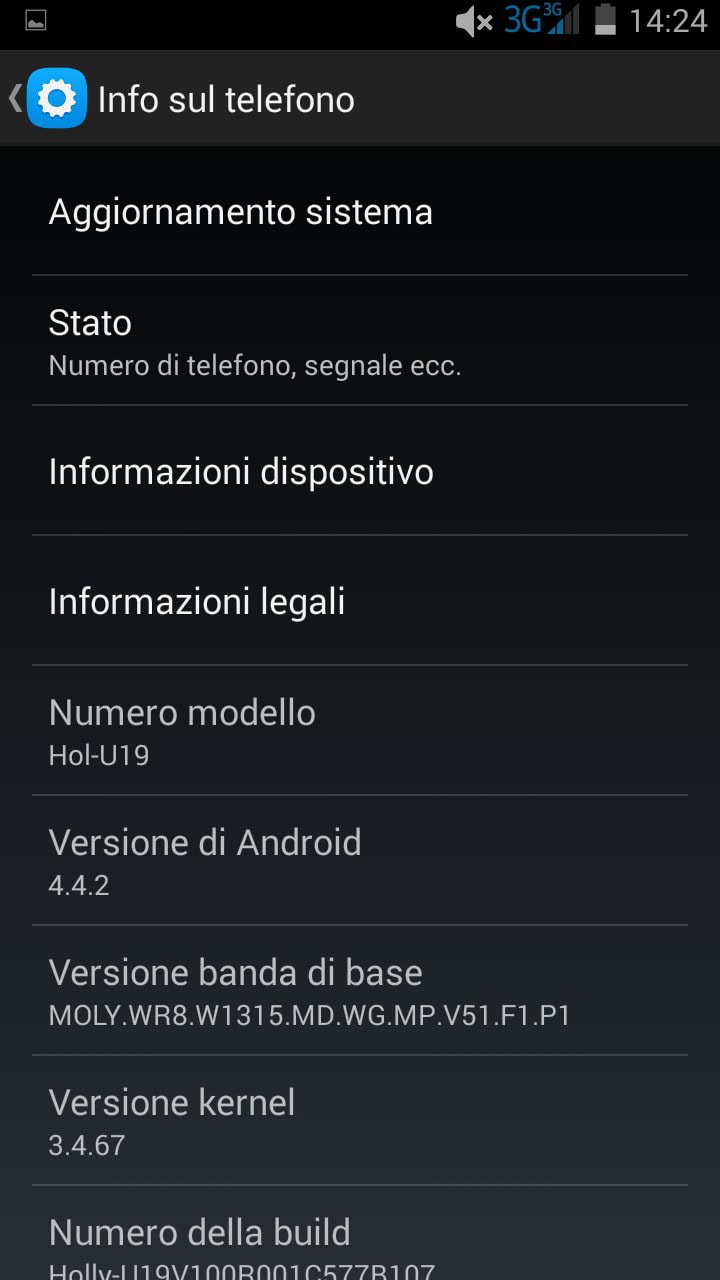Go back using the settings gear icon
The image size is (720, 1280).
56,98
